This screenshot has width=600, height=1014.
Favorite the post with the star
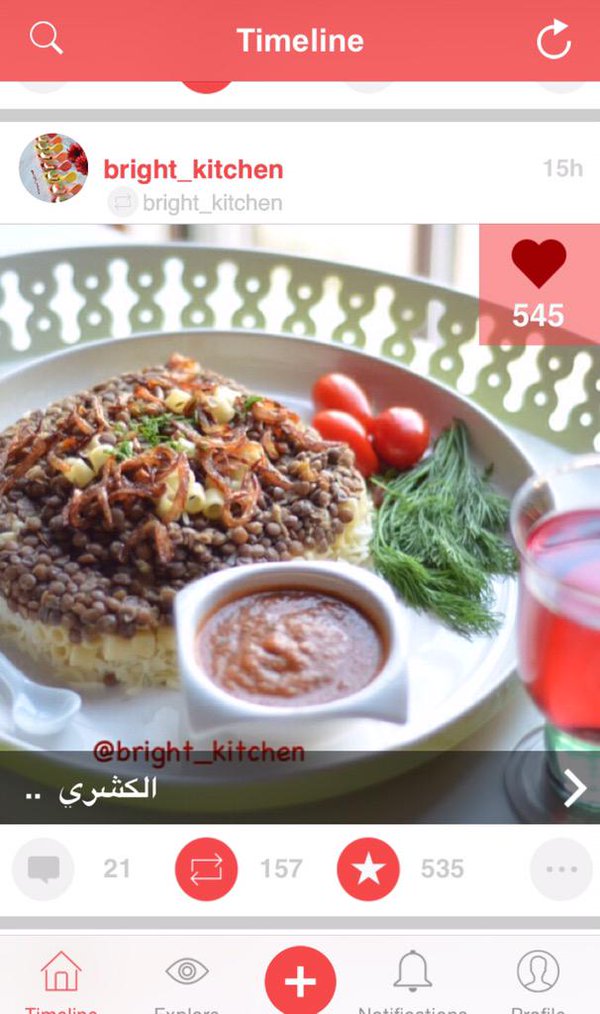[x=368, y=869]
